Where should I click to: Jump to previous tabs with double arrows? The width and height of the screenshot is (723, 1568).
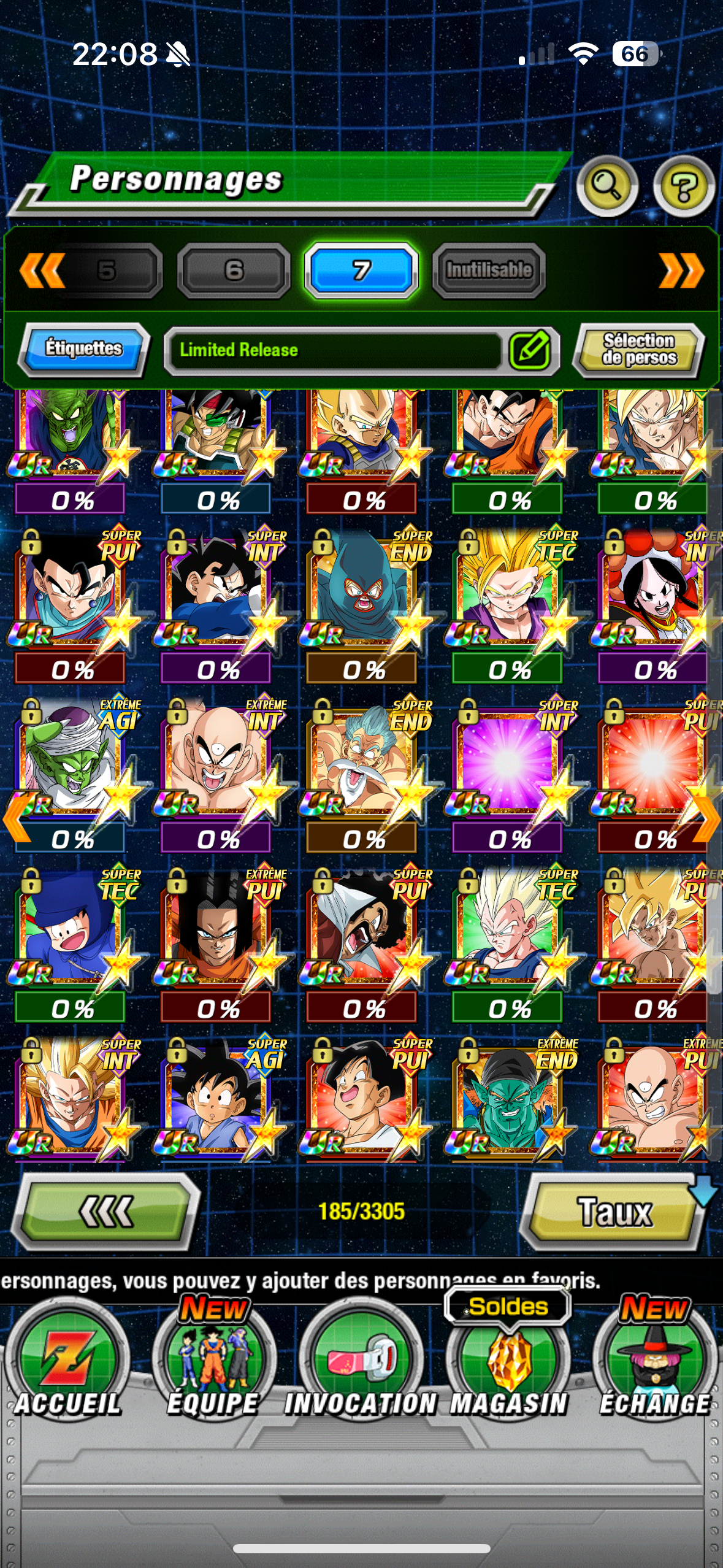click(x=42, y=270)
